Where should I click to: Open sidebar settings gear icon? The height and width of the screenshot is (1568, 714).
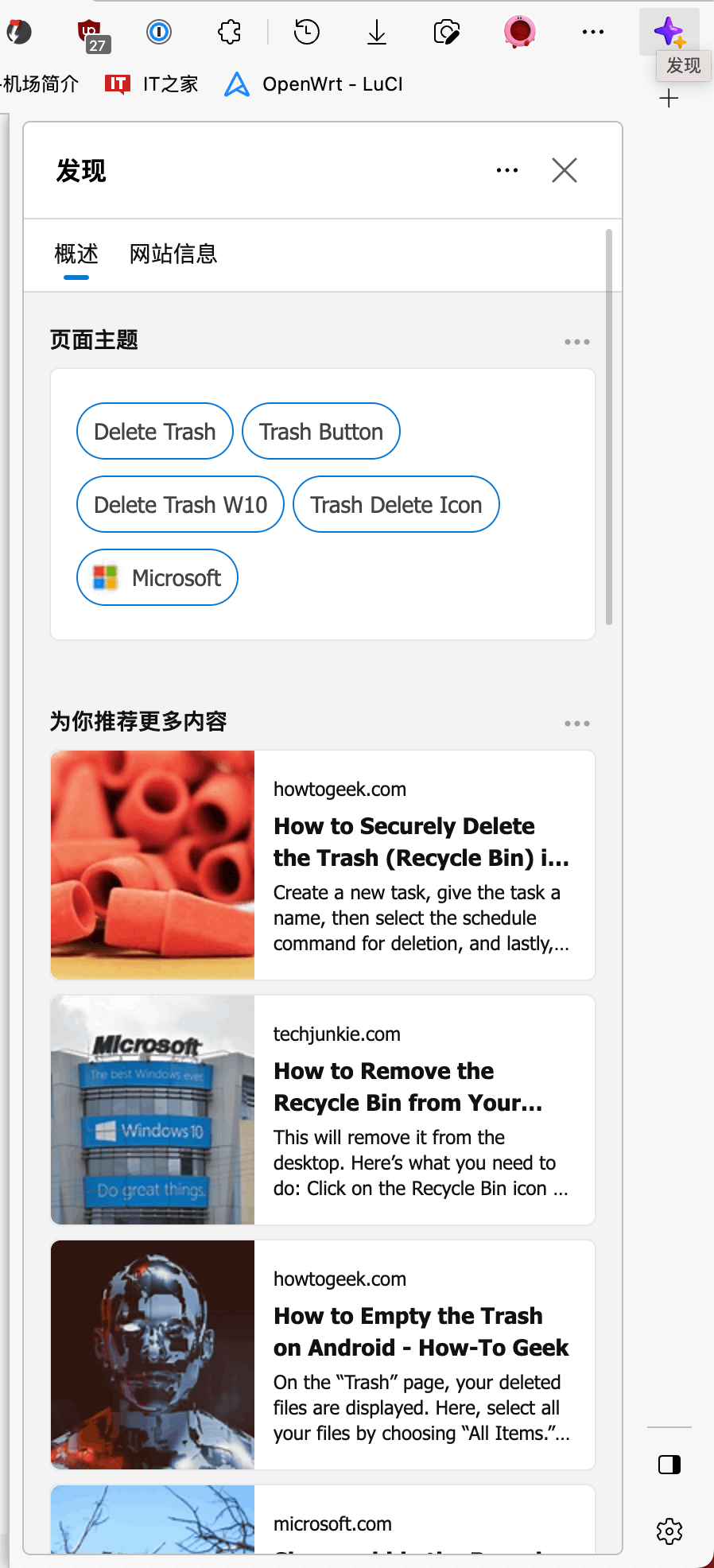pyautogui.click(x=669, y=1531)
